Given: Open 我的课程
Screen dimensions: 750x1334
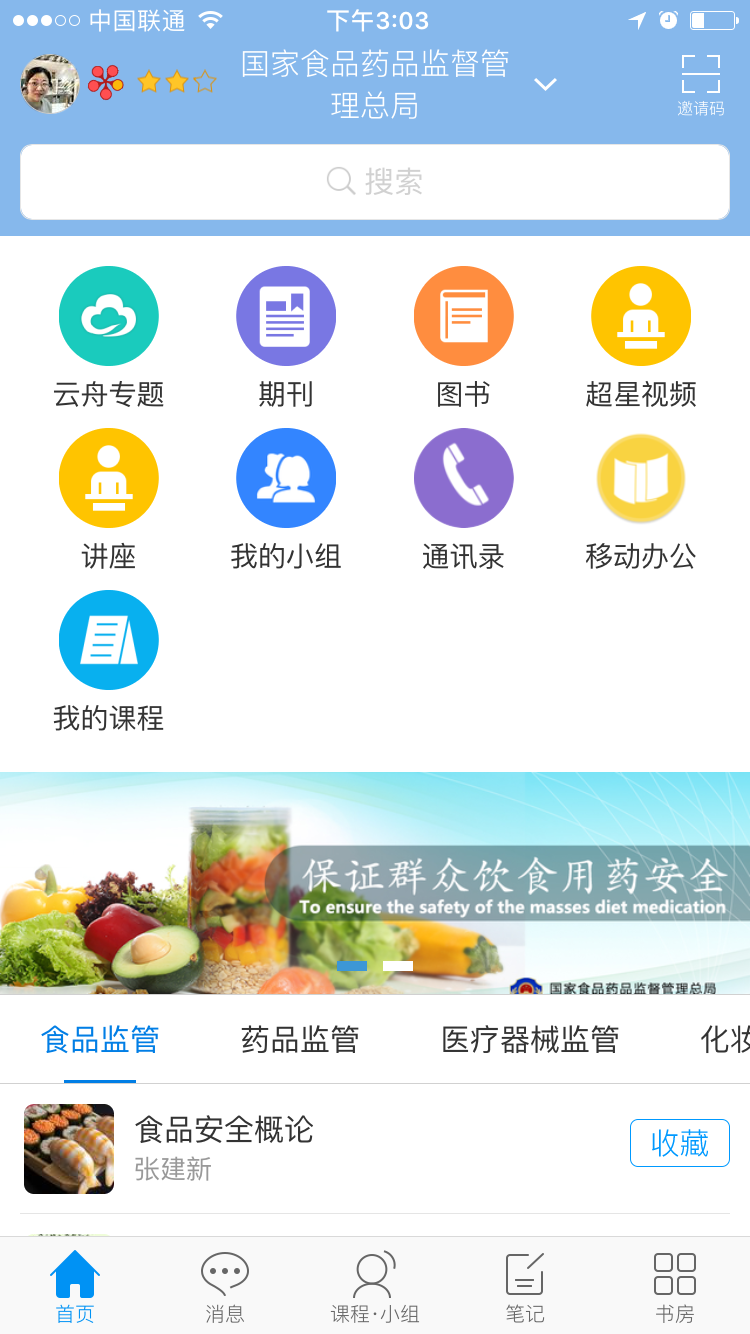Looking at the screenshot, I should click(109, 641).
